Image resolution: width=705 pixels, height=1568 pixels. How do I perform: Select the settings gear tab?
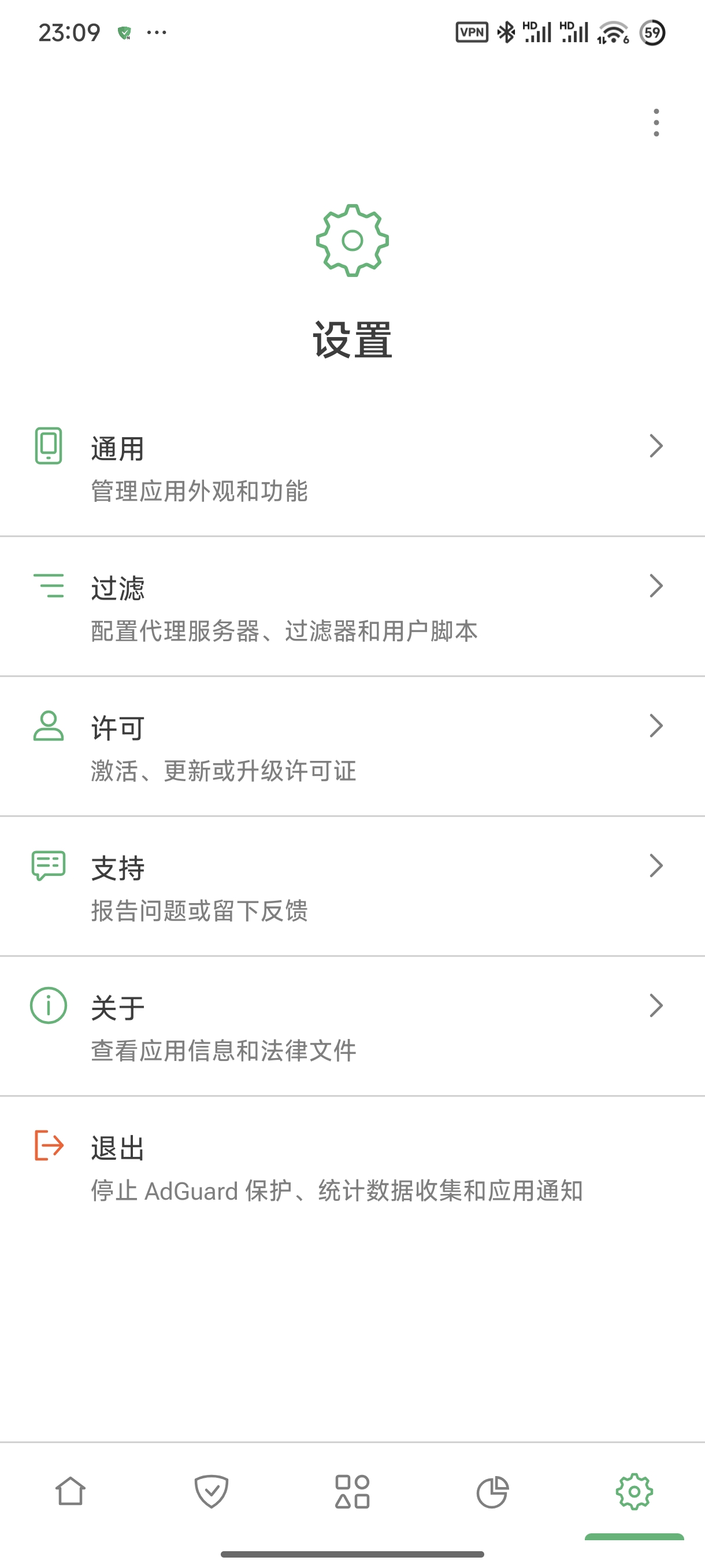[634, 1491]
